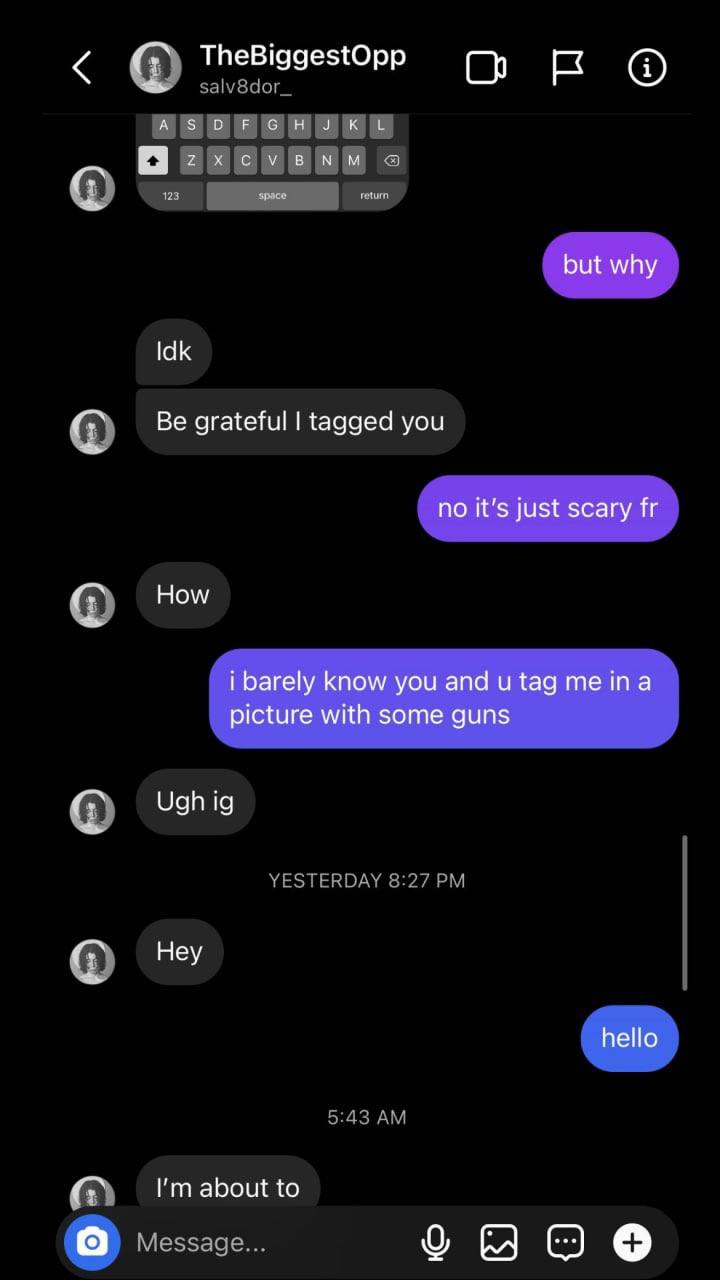Image resolution: width=720 pixels, height=1280 pixels.
Task: Start a video call with TheBiggestOpp
Action: pos(486,68)
